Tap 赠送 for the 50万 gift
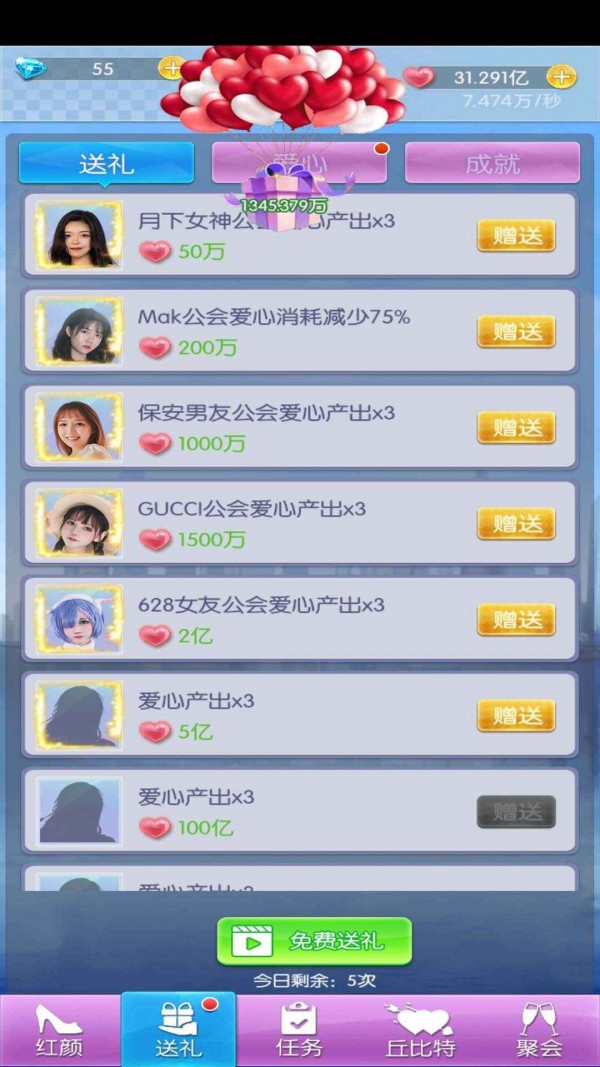 coord(516,235)
